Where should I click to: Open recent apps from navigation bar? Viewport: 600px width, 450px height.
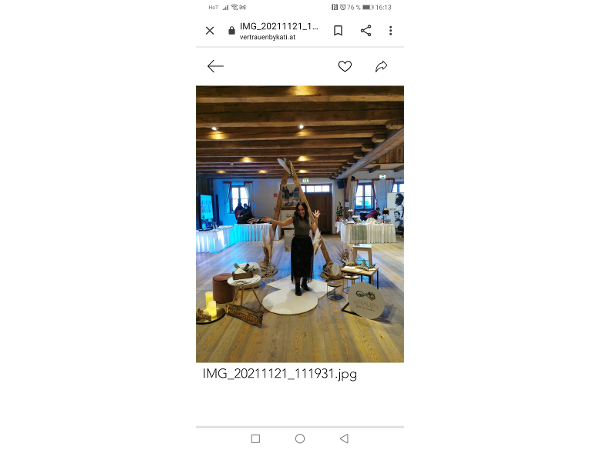[x=255, y=438]
